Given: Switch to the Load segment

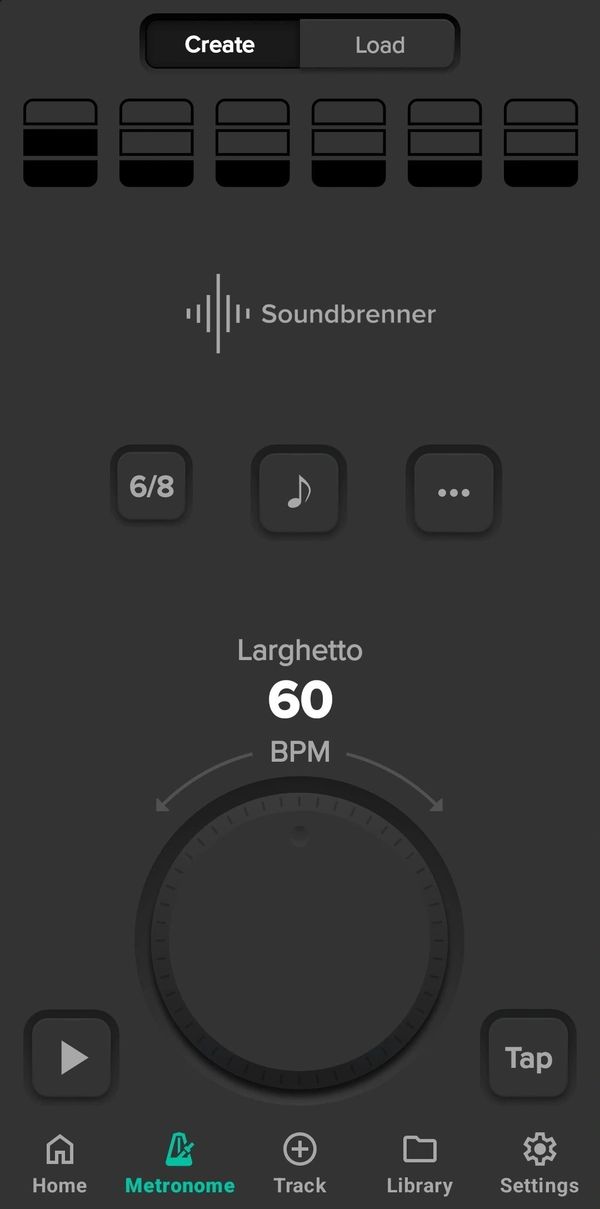Looking at the screenshot, I should (379, 45).
